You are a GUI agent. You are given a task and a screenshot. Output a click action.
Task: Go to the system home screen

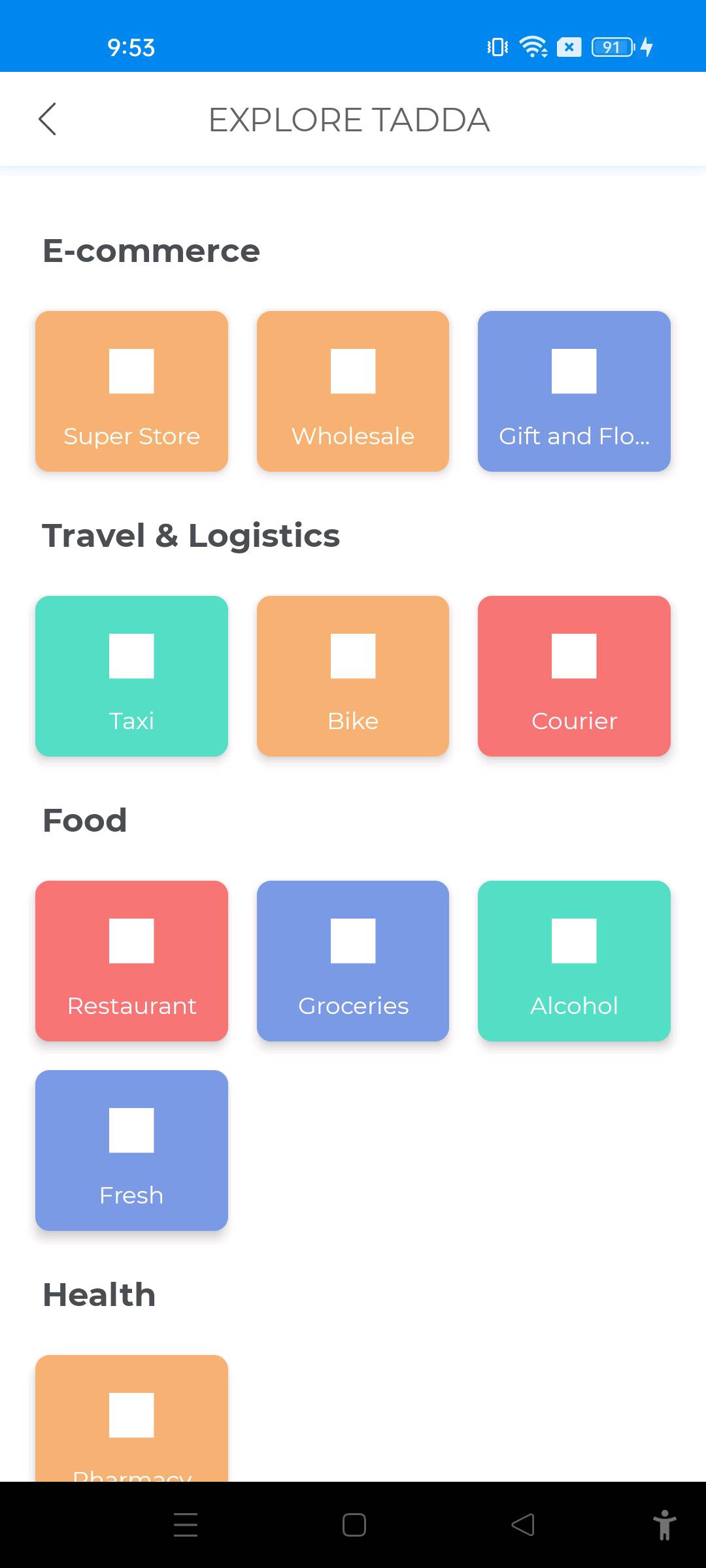click(354, 1525)
